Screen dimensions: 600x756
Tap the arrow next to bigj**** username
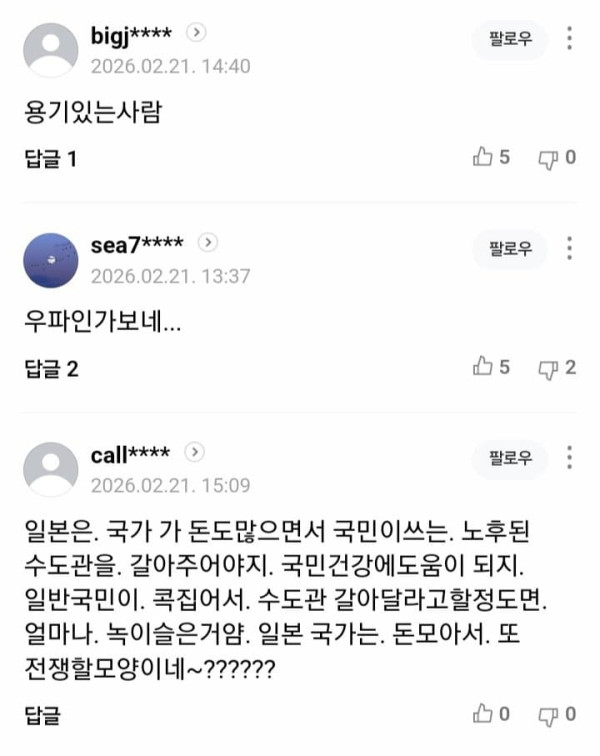click(197, 33)
